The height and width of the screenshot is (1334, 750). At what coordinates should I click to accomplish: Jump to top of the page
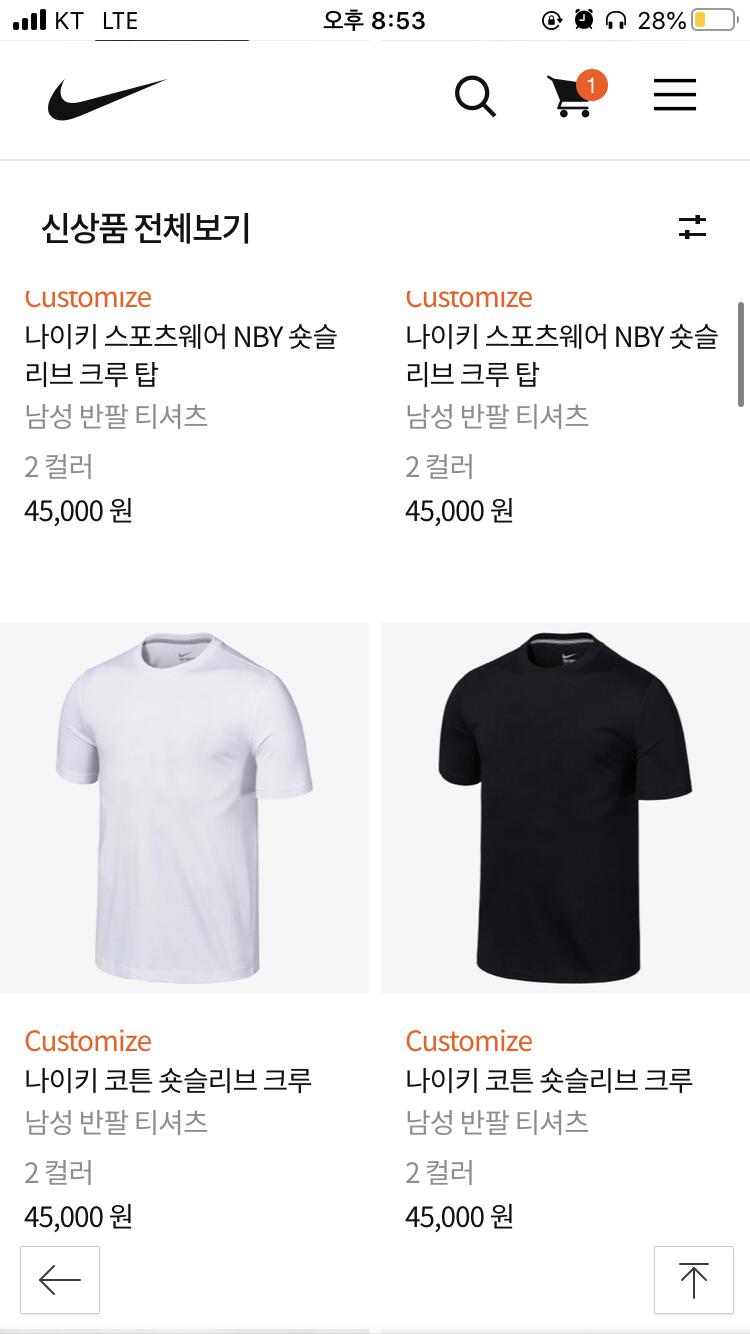[x=693, y=1279]
